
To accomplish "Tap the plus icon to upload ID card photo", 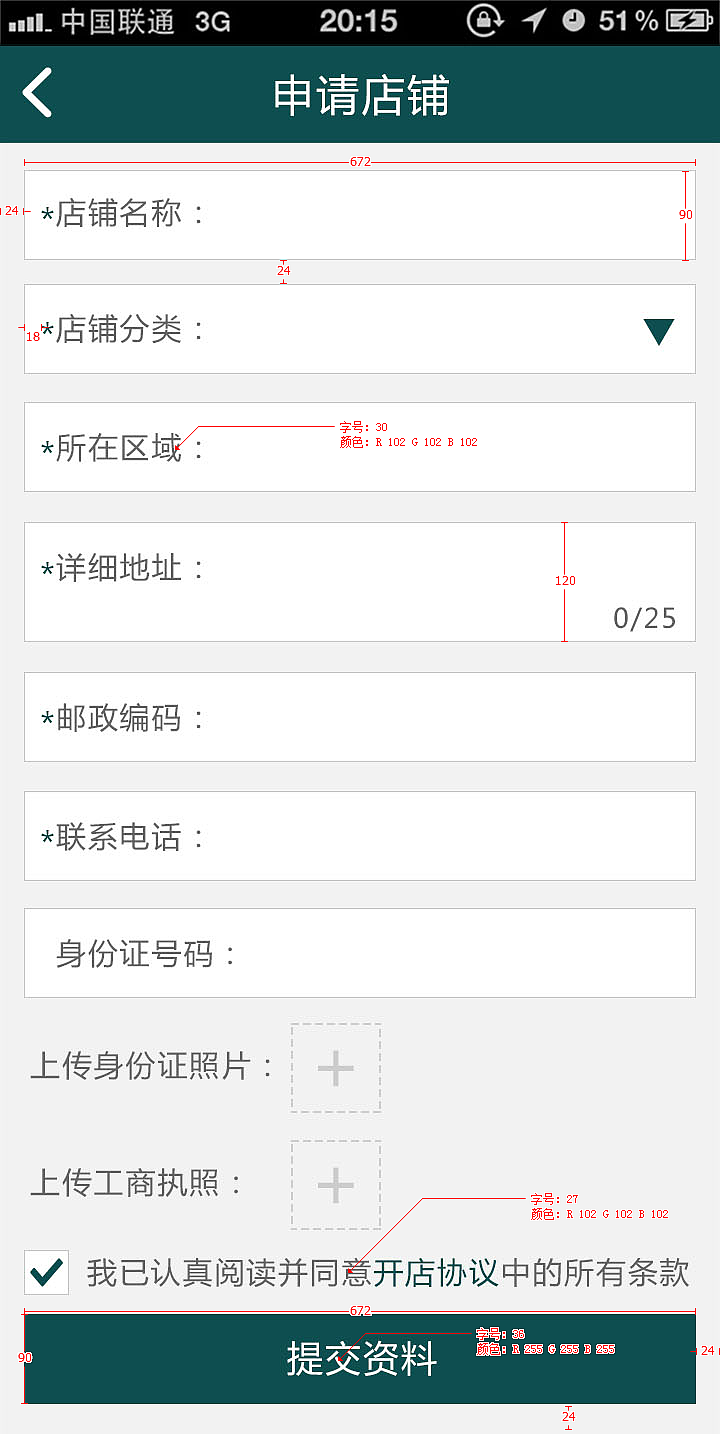I will (x=335, y=1067).
